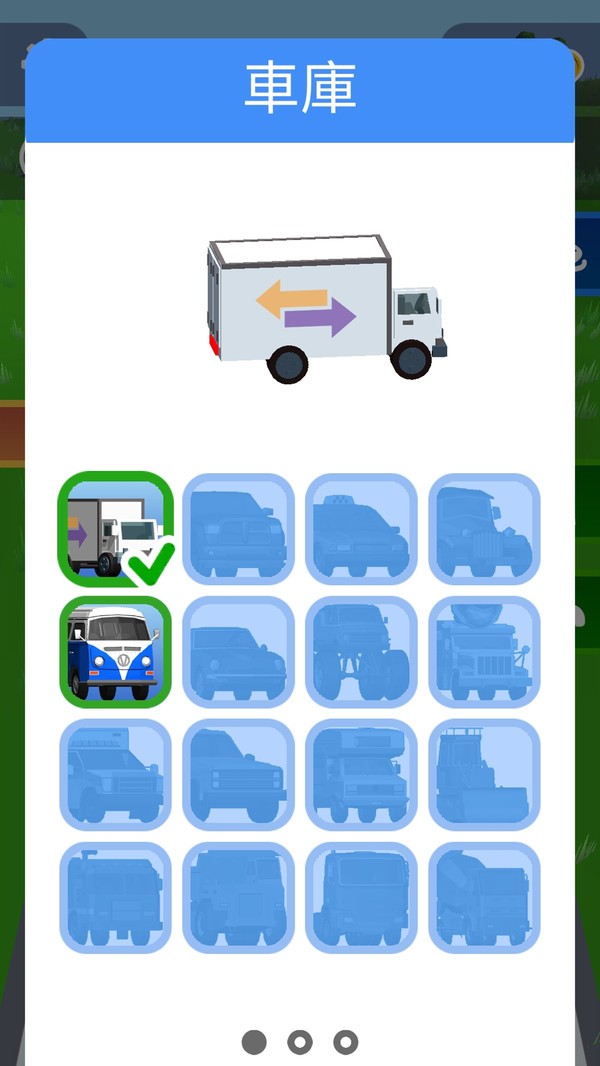Tap the locked bulldozer silhouette tile
Screen dimensions: 600x1066
(484, 775)
